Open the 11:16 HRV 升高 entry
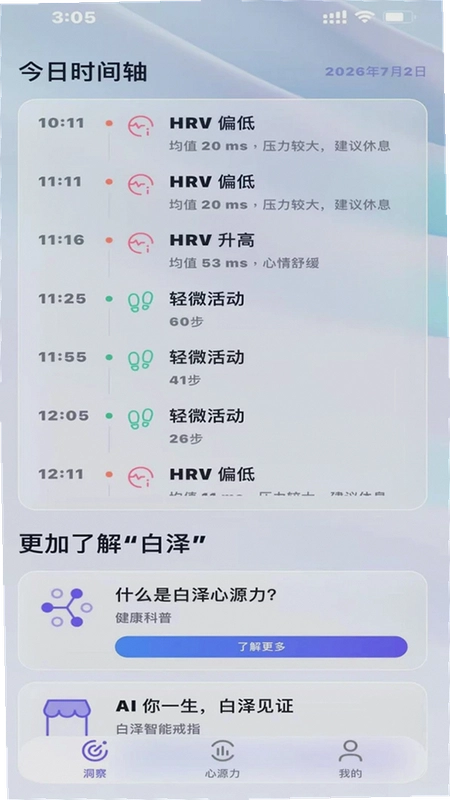 tap(222, 251)
